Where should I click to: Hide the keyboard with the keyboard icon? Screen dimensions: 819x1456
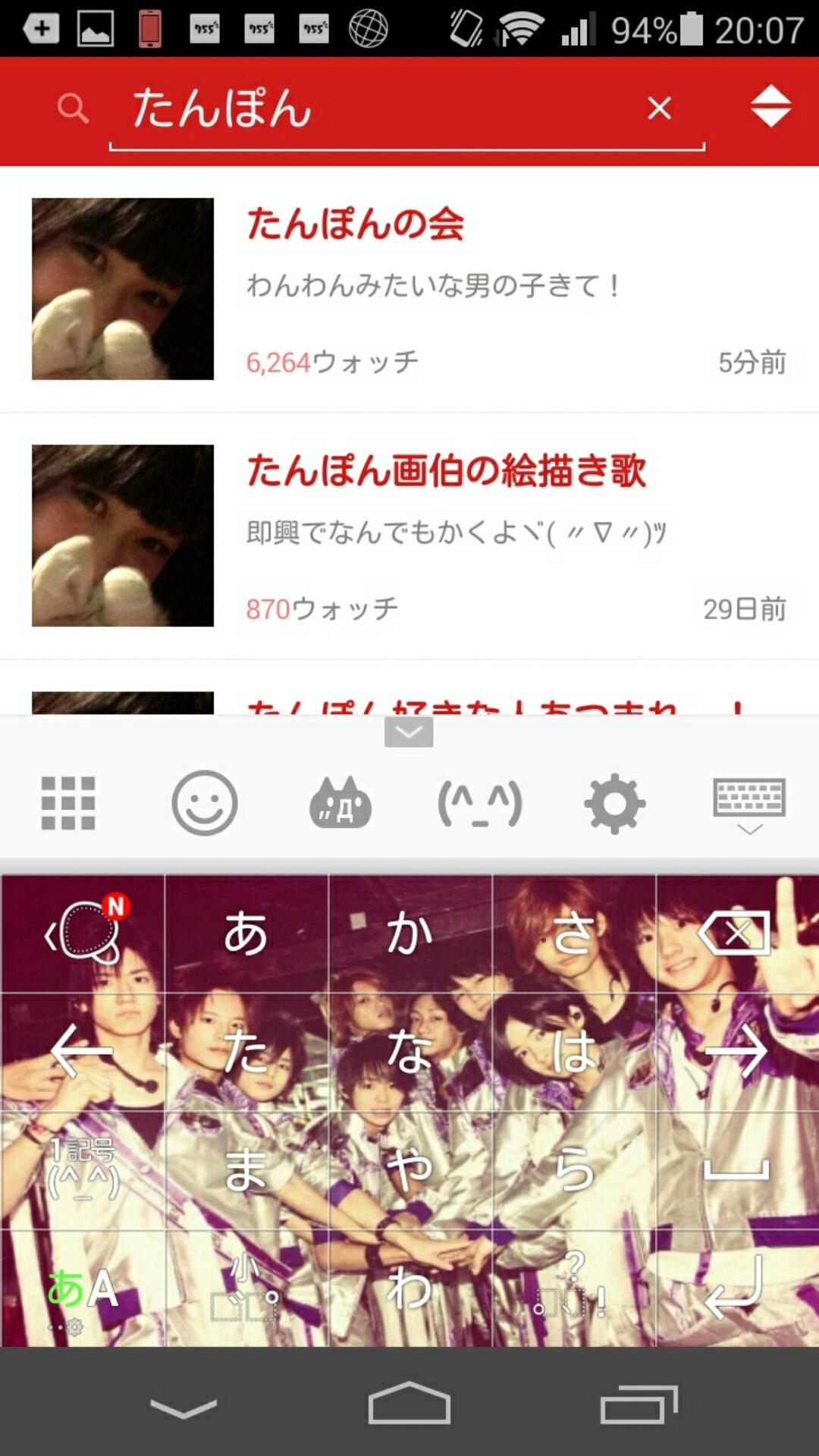pyautogui.click(x=749, y=803)
